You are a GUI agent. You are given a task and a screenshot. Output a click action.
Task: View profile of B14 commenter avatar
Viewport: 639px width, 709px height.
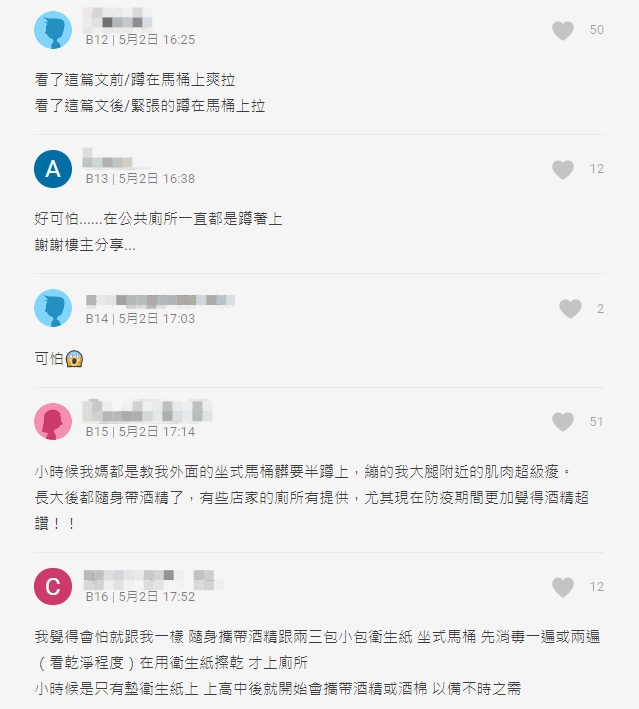pos(53,308)
